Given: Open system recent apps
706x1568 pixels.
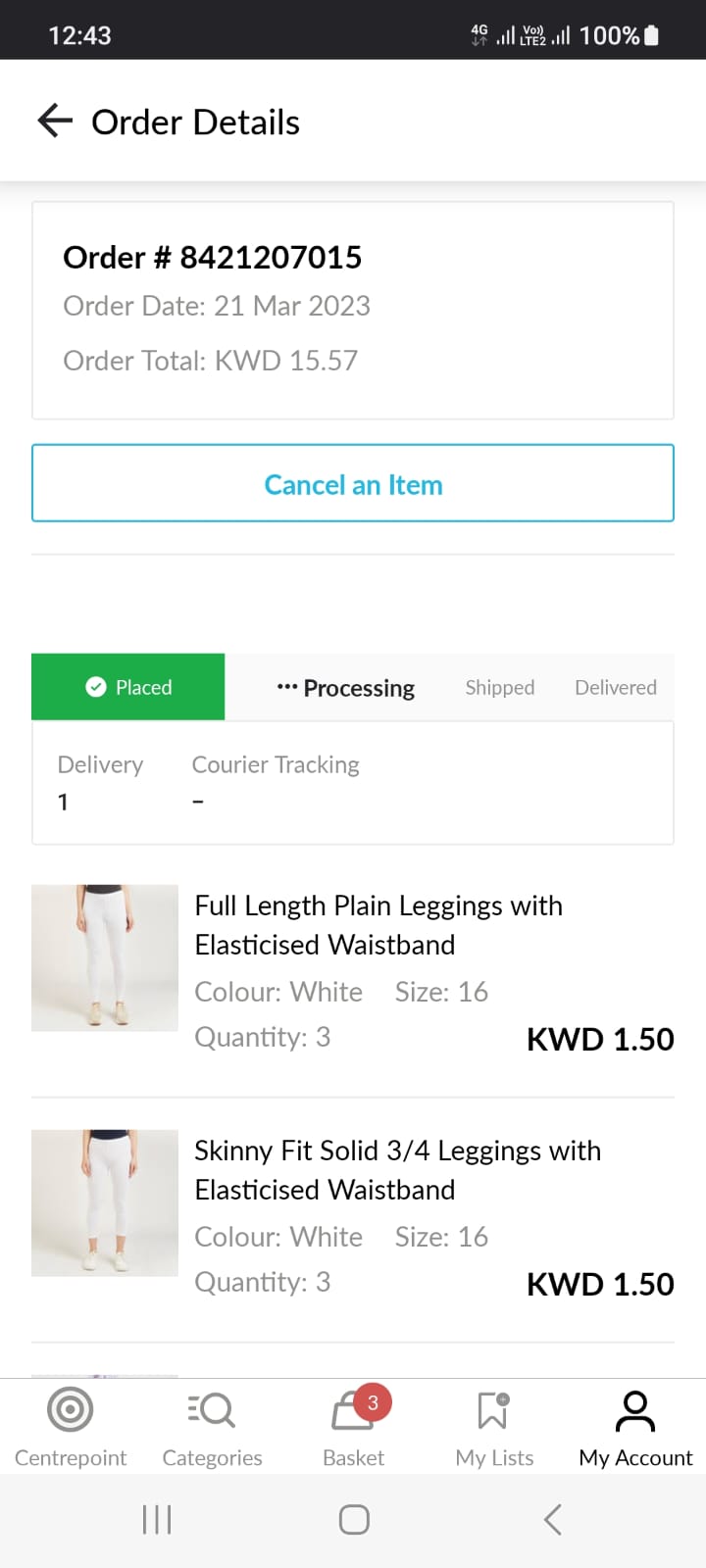Looking at the screenshot, I should (x=157, y=1520).
